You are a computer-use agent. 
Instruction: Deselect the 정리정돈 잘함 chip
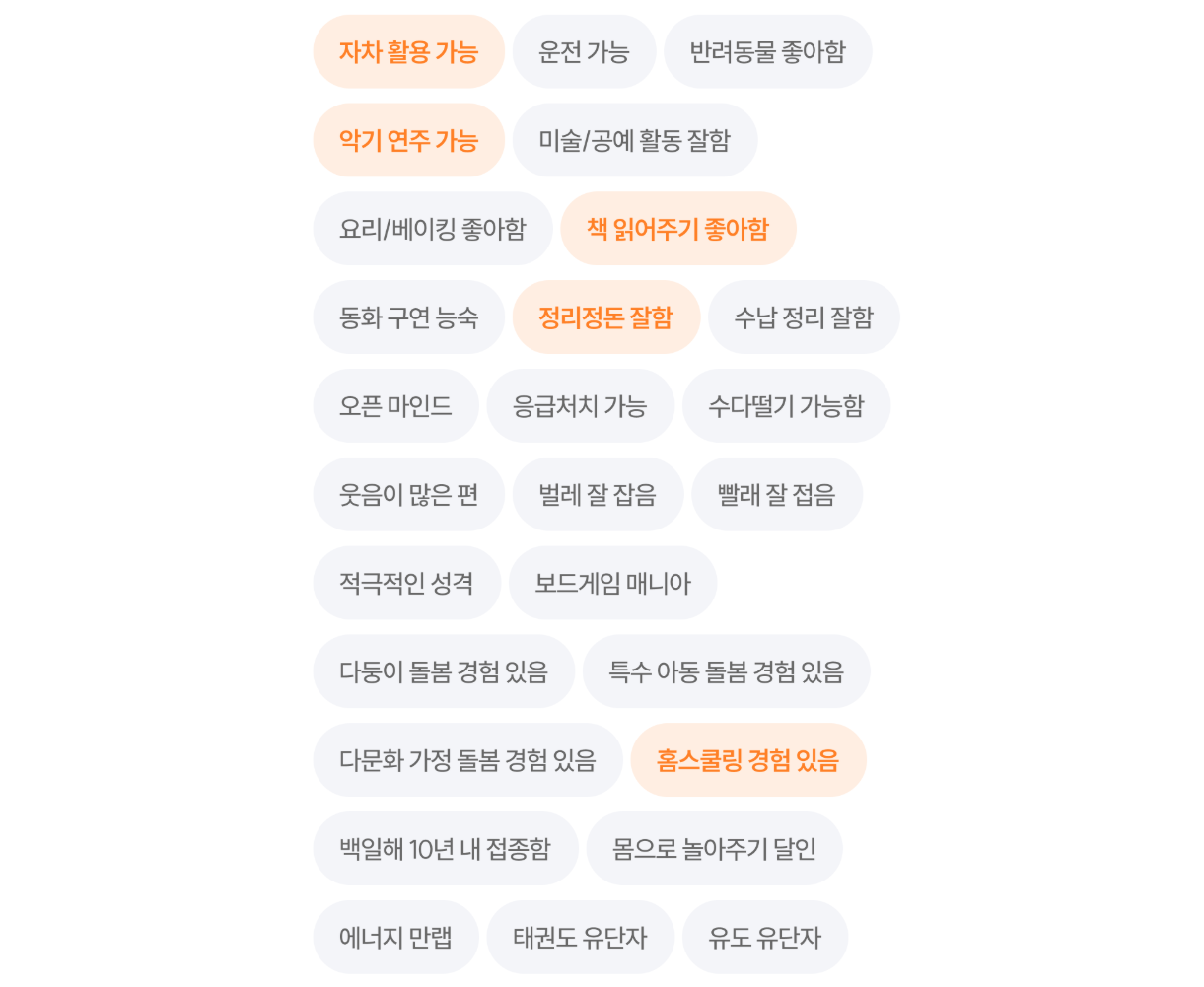(605, 317)
